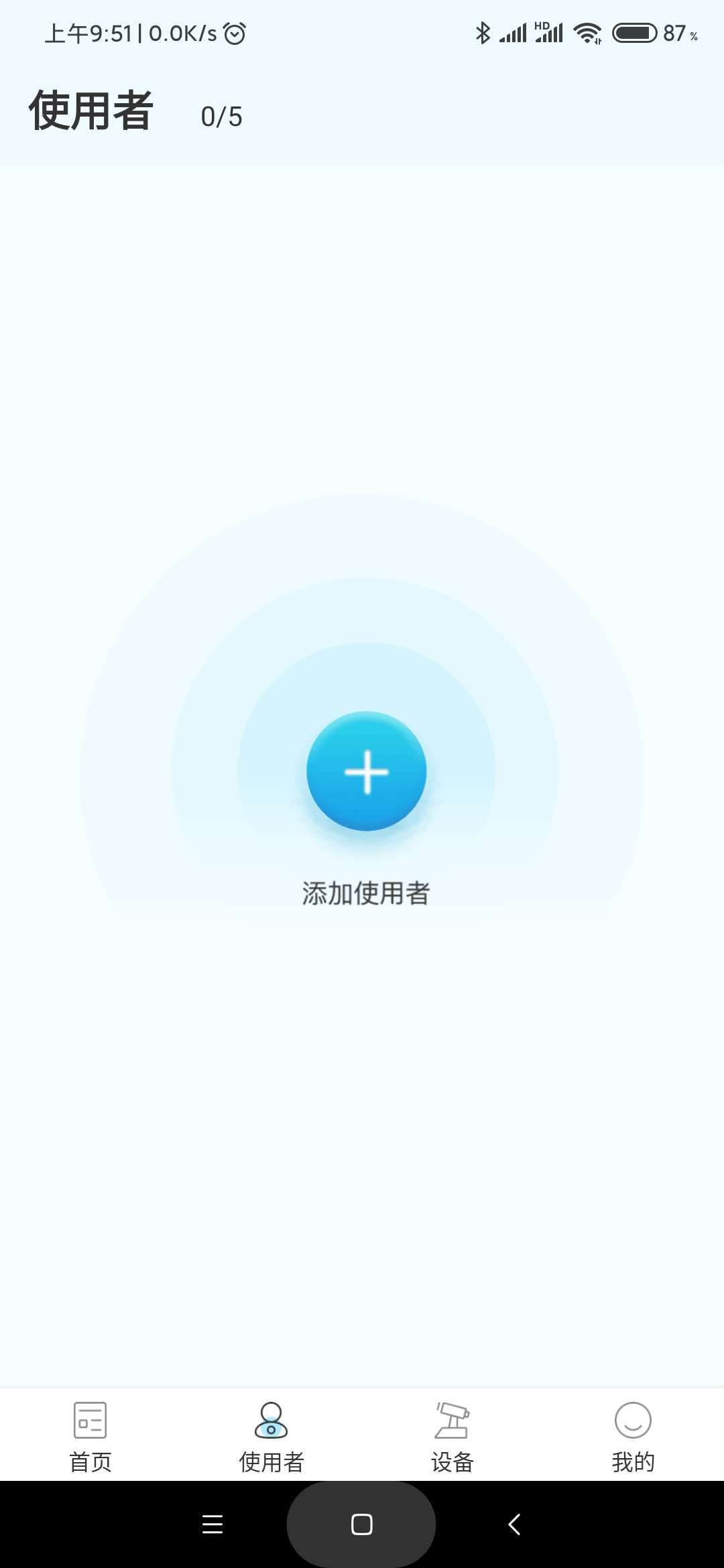Tap the Wi-Fi icon in the status bar
The height and width of the screenshot is (1568, 724).
[x=589, y=31]
